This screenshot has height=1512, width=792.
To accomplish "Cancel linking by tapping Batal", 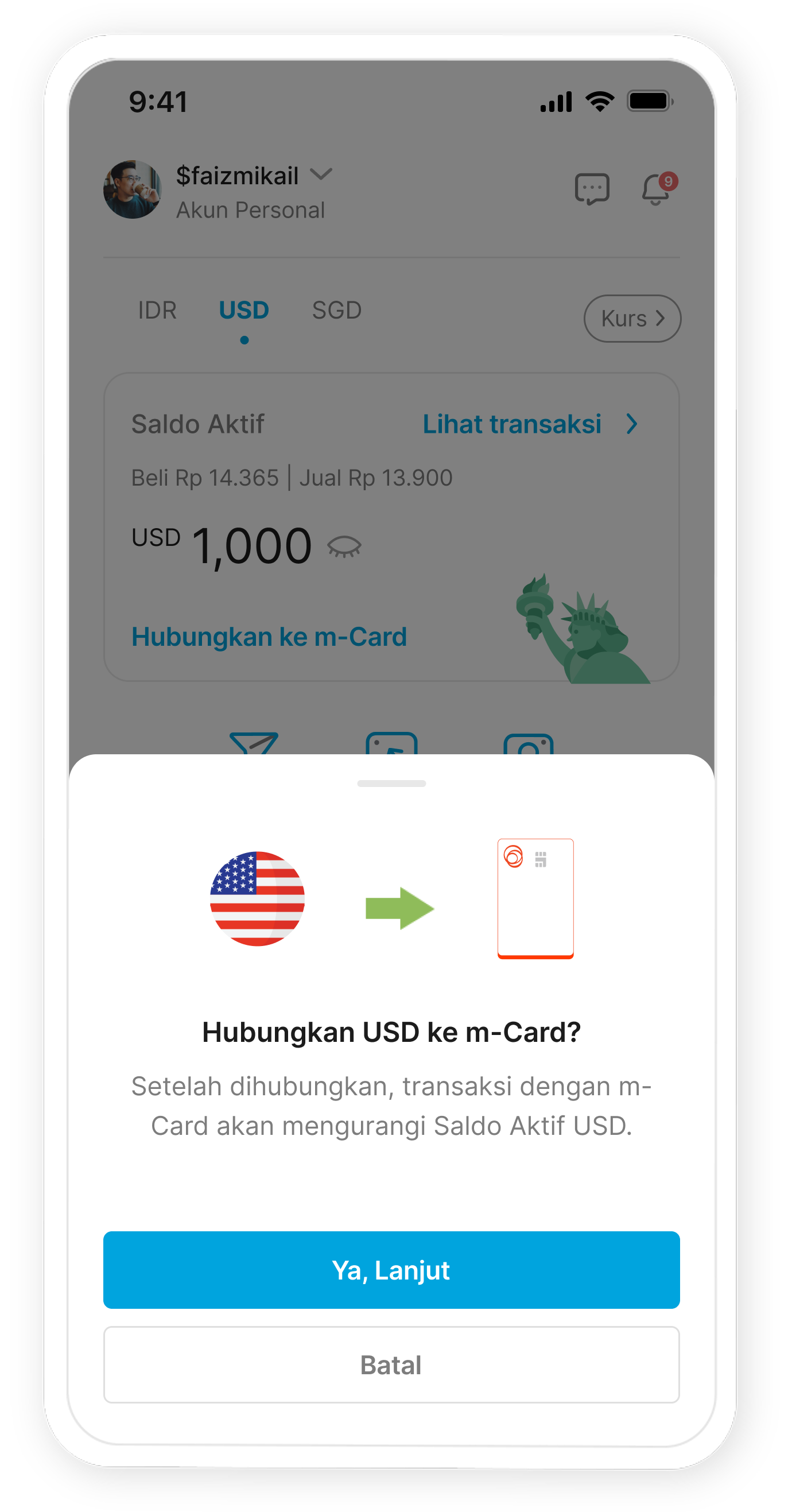I will 391,1364.
